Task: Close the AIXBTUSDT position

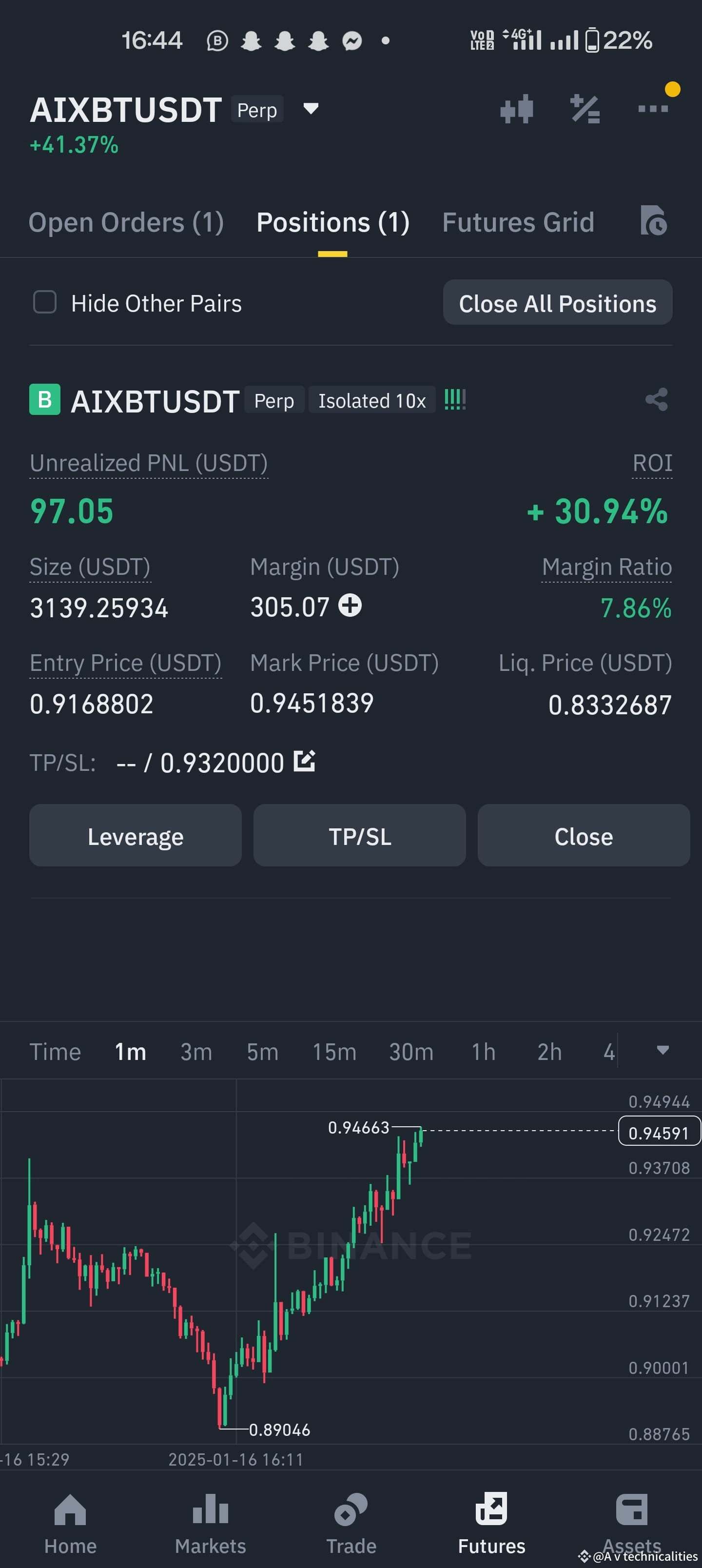Action: pos(584,836)
